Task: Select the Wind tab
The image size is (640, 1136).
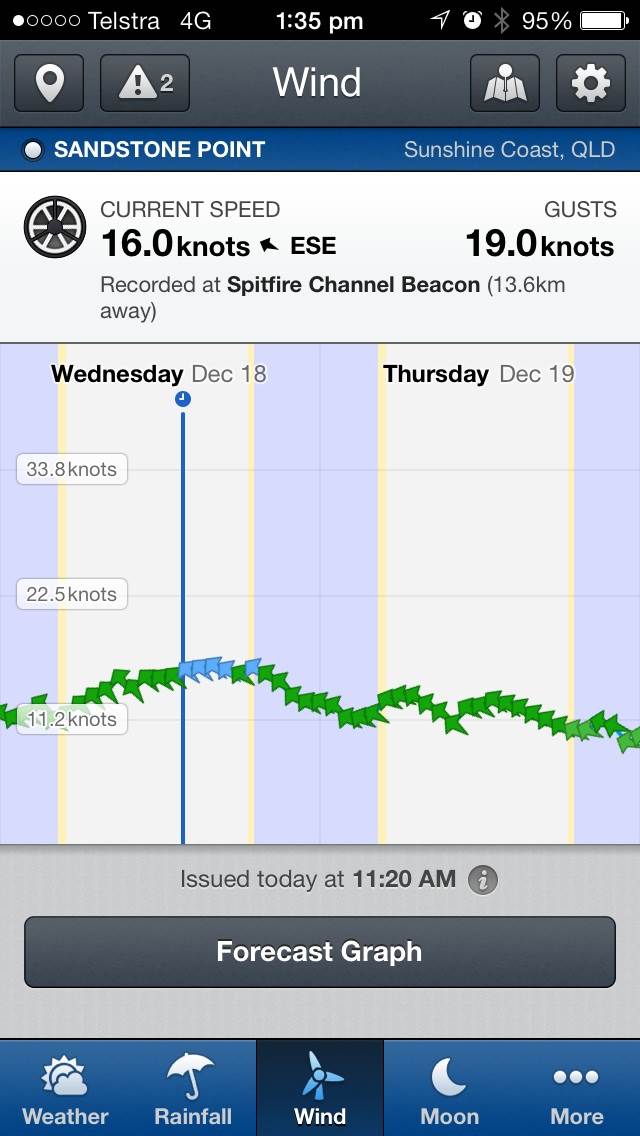Action: (320, 1088)
